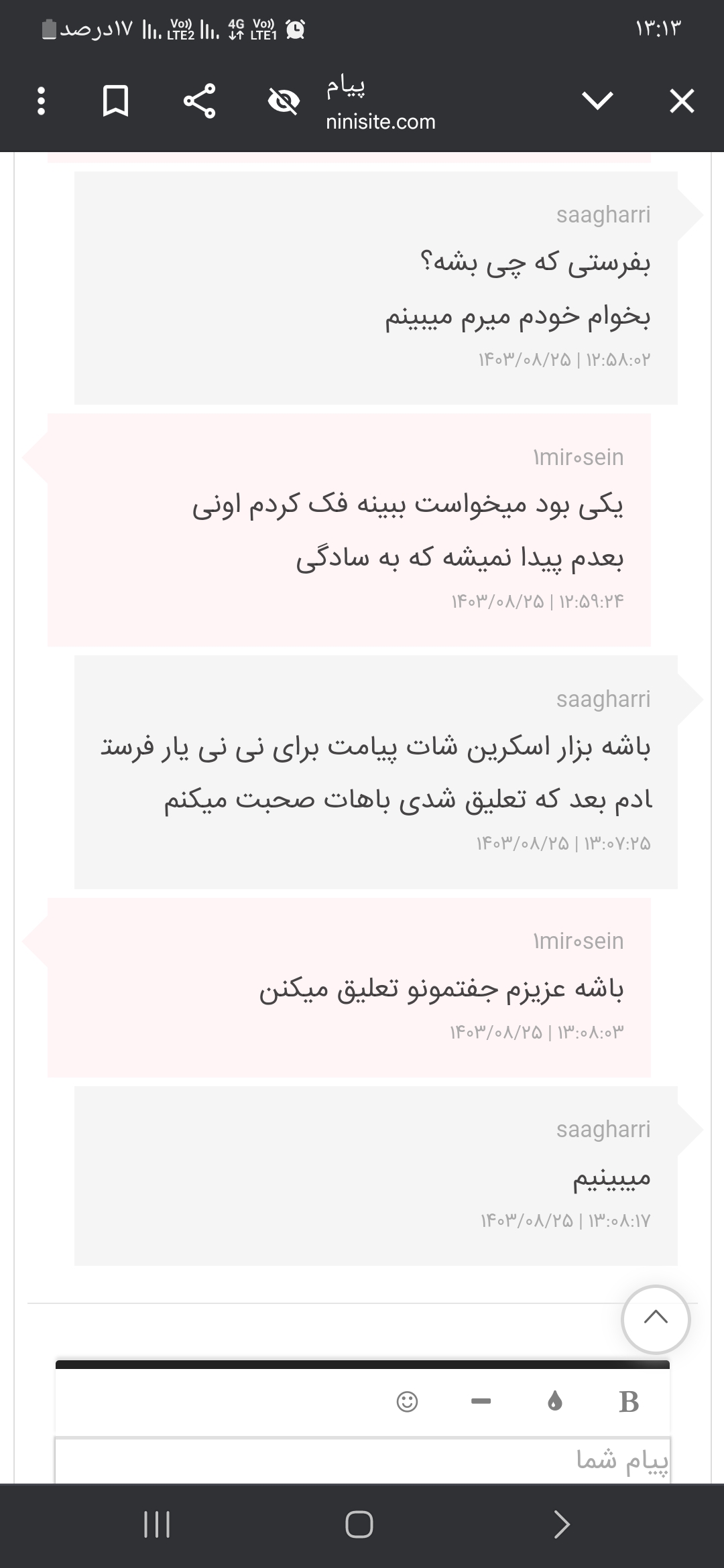Jump to top with the up-arrow button
The image size is (724, 1568).
(x=656, y=1319)
